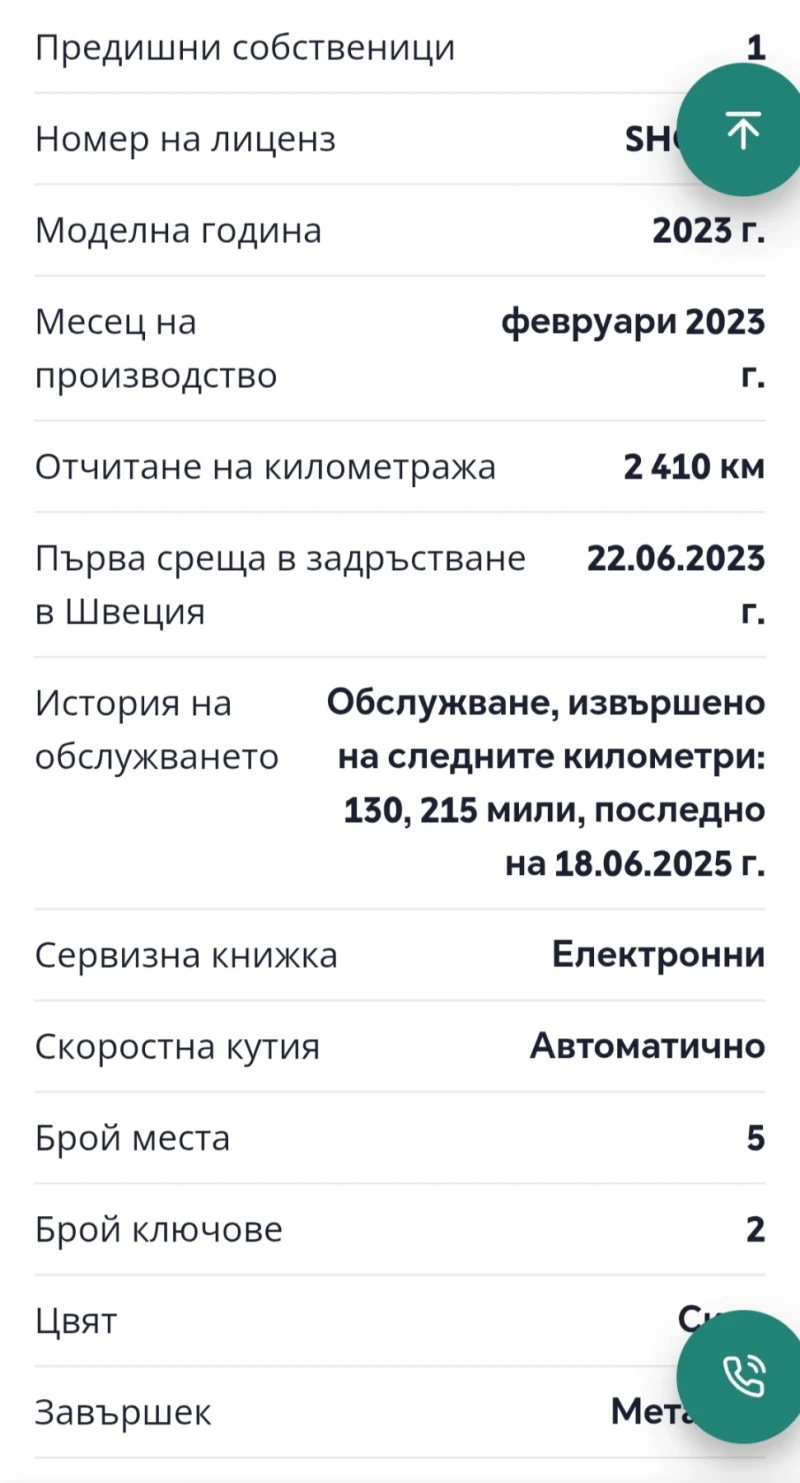Image resolution: width=800 pixels, height=1483 pixels.
Task: Click the 'Отчитане на километража' label
Action: 265,466
